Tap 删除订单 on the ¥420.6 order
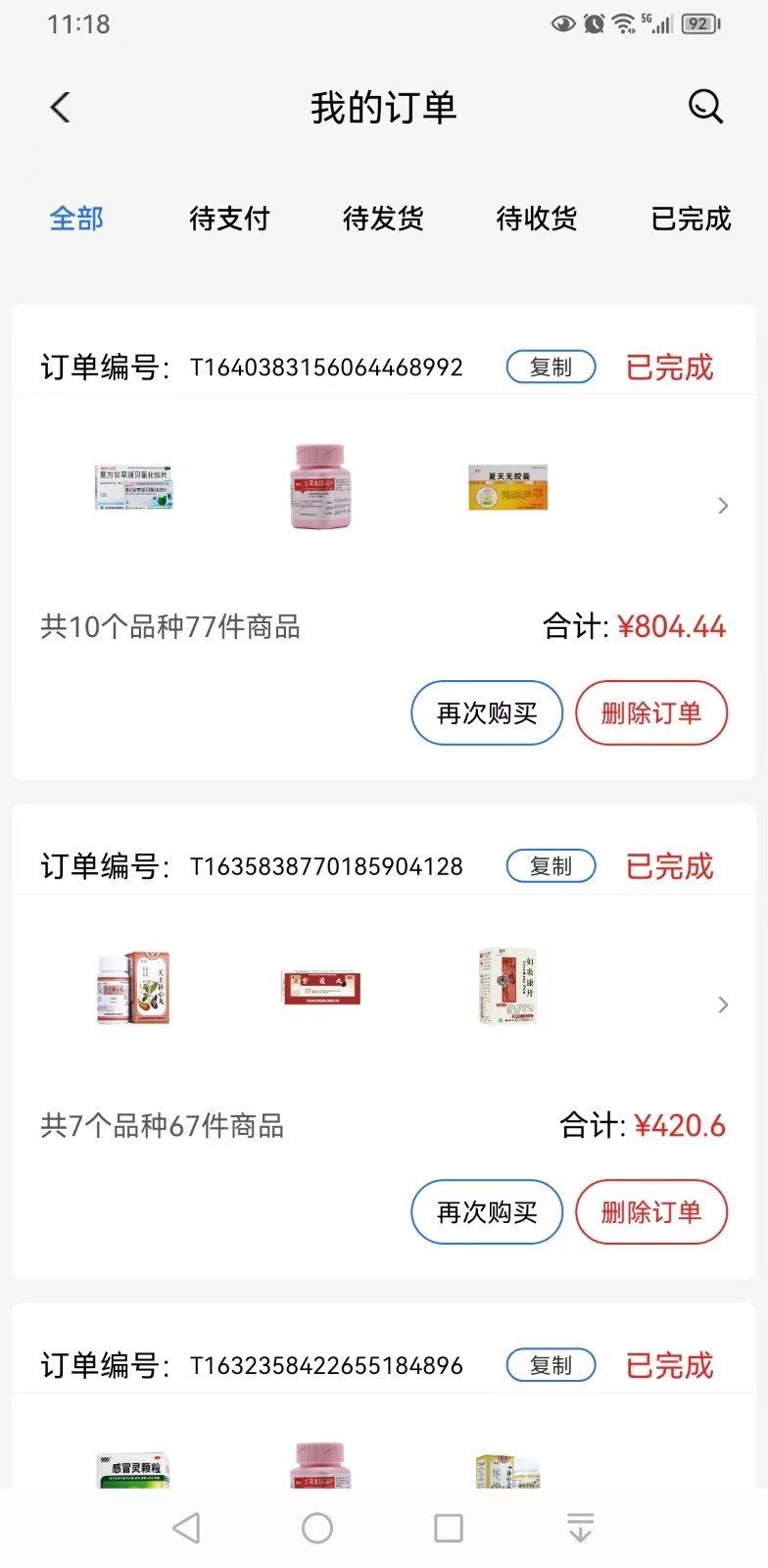 (651, 1212)
